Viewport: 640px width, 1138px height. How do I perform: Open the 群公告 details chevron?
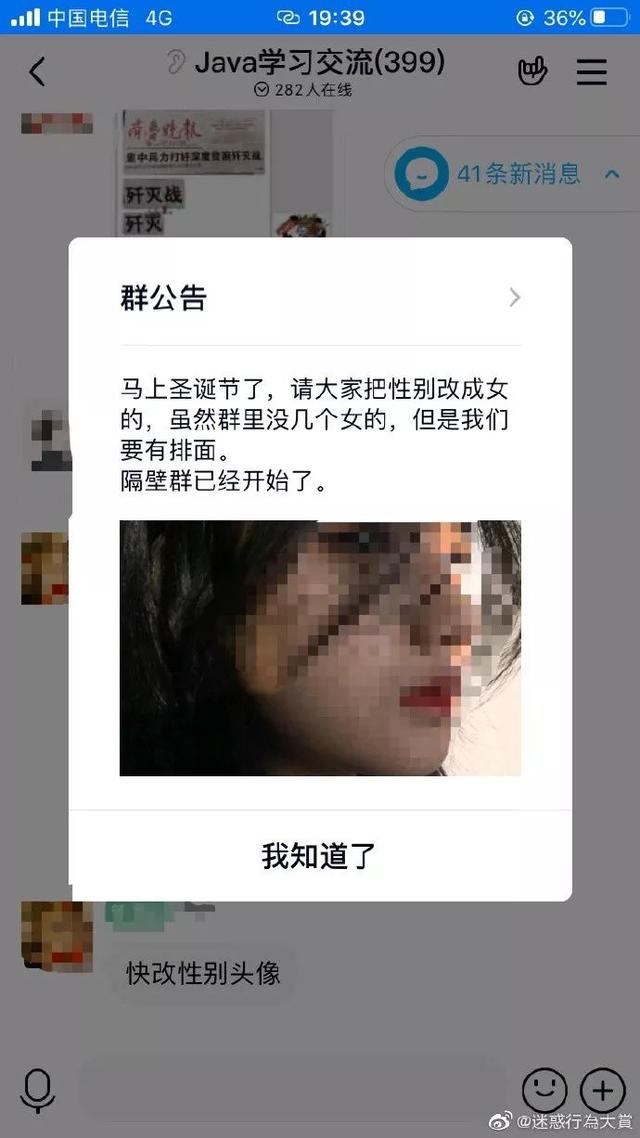pos(514,298)
